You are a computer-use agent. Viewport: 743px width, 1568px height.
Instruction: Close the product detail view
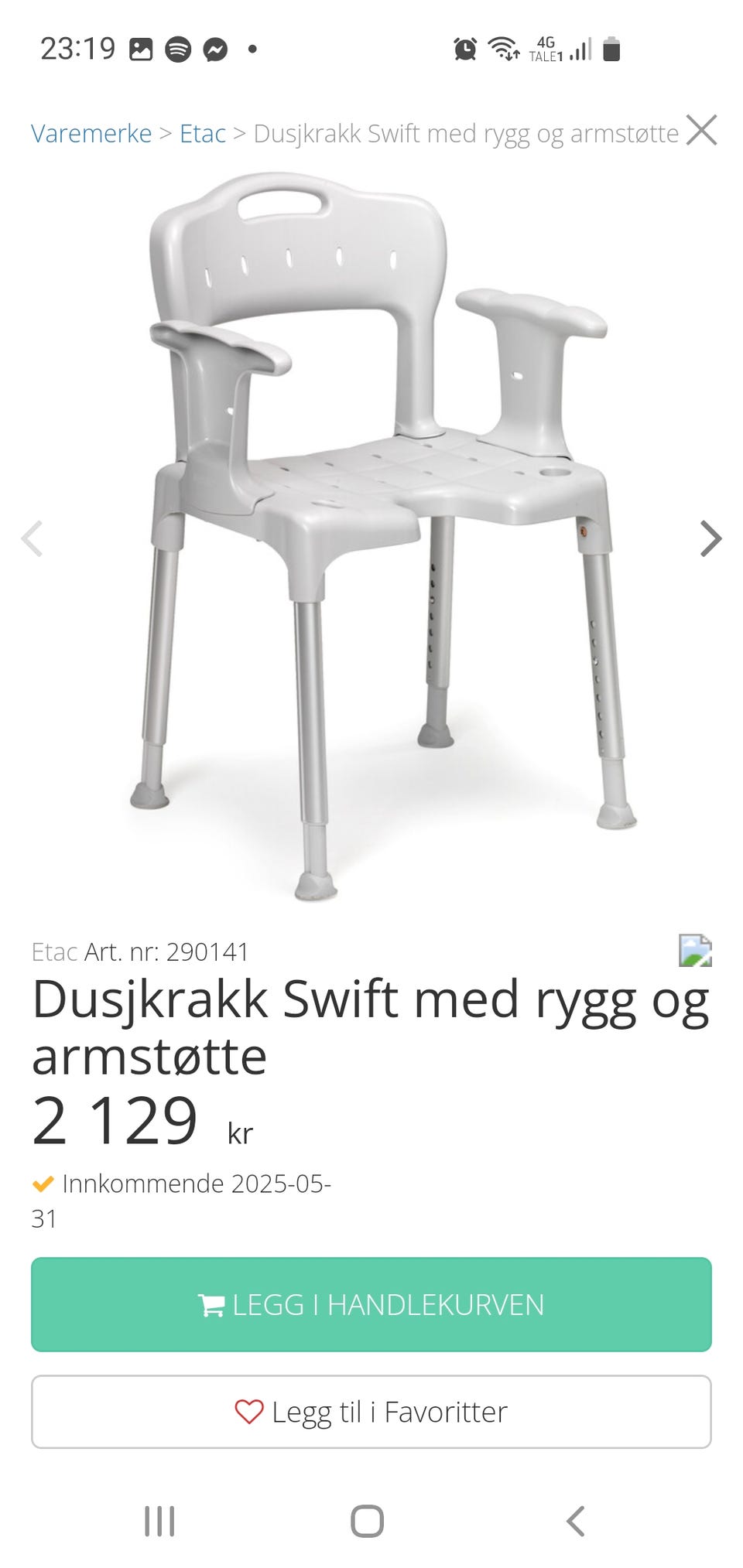tap(701, 131)
